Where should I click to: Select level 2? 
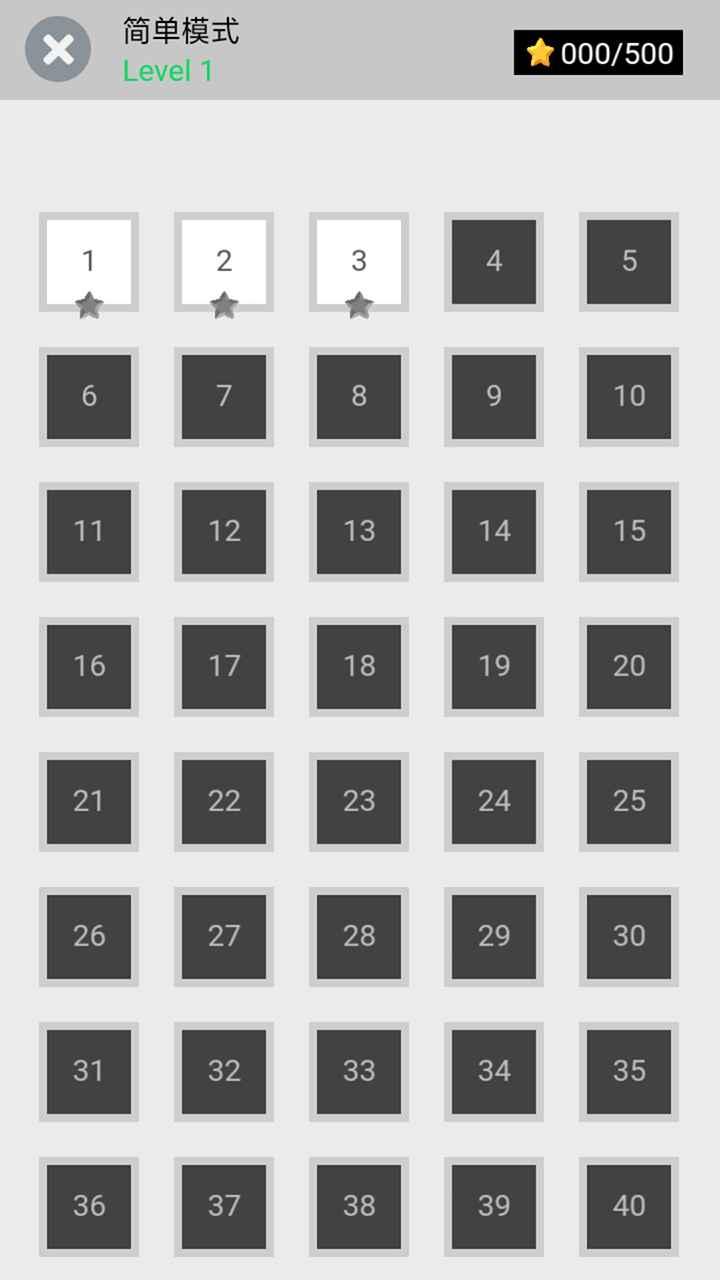tap(224, 262)
